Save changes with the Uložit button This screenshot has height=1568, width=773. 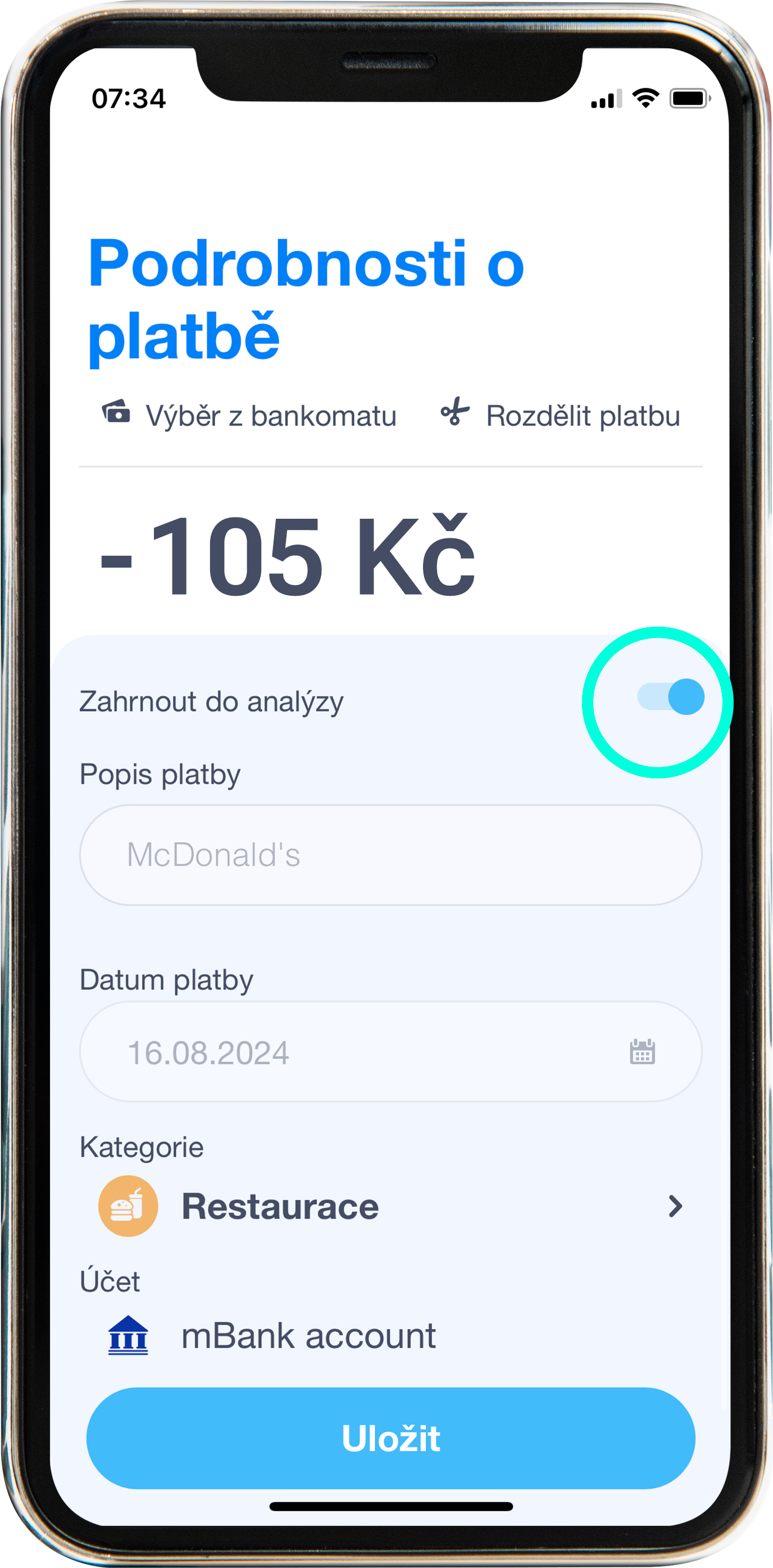[391, 1438]
